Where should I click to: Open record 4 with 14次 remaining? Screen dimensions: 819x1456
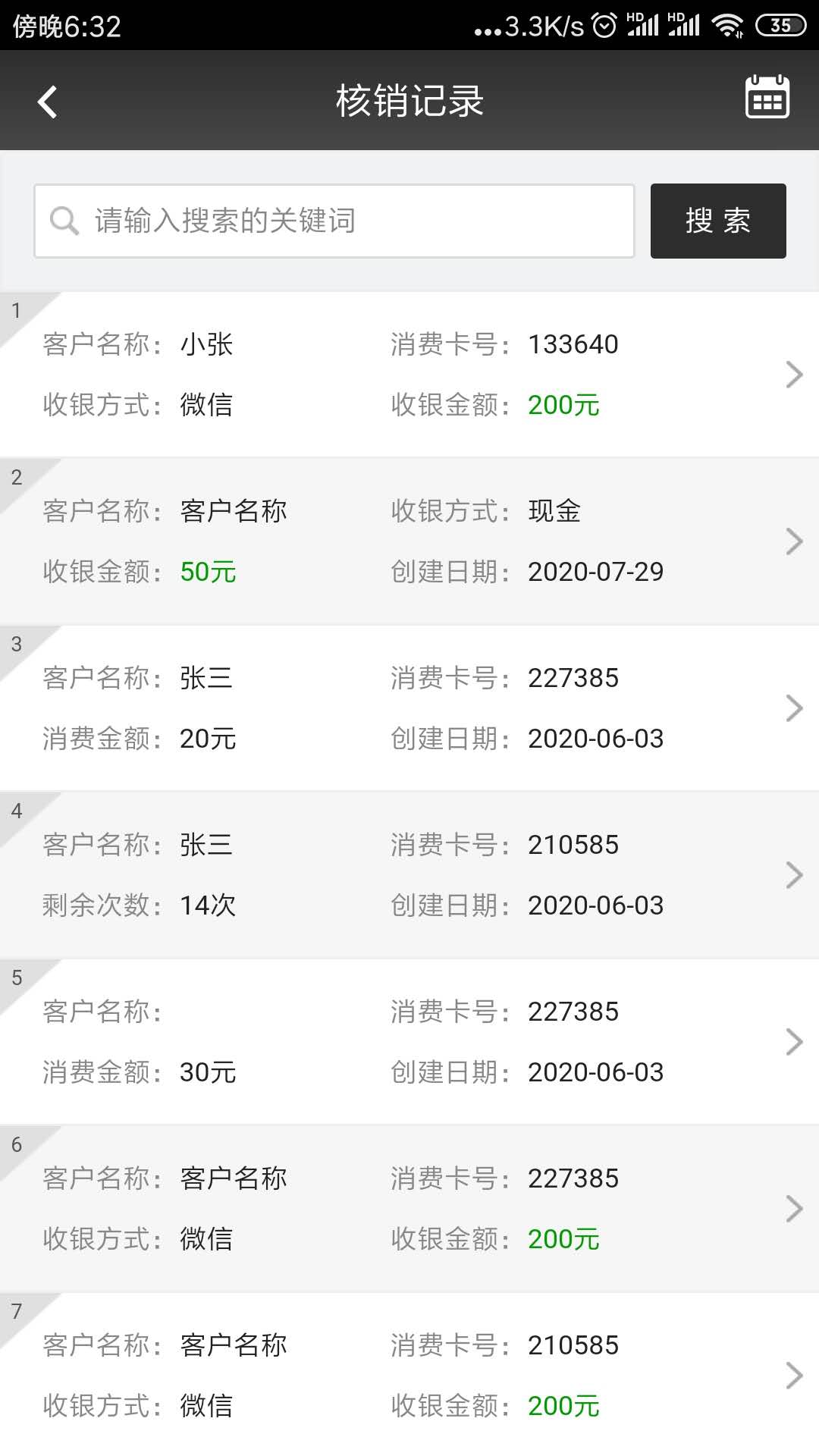pyautogui.click(x=409, y=875)
